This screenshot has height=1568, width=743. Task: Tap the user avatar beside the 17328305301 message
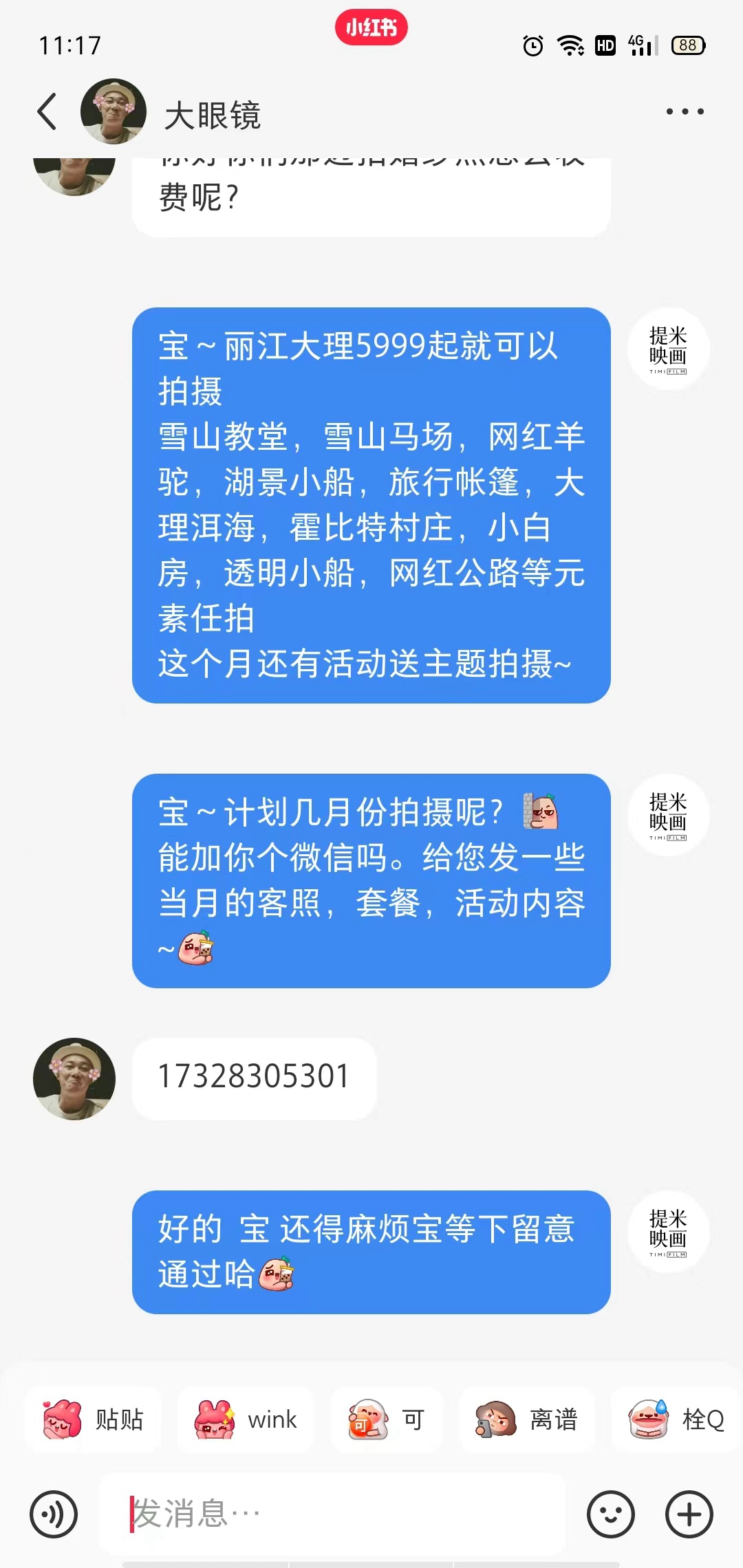(x=74, y=1078)
